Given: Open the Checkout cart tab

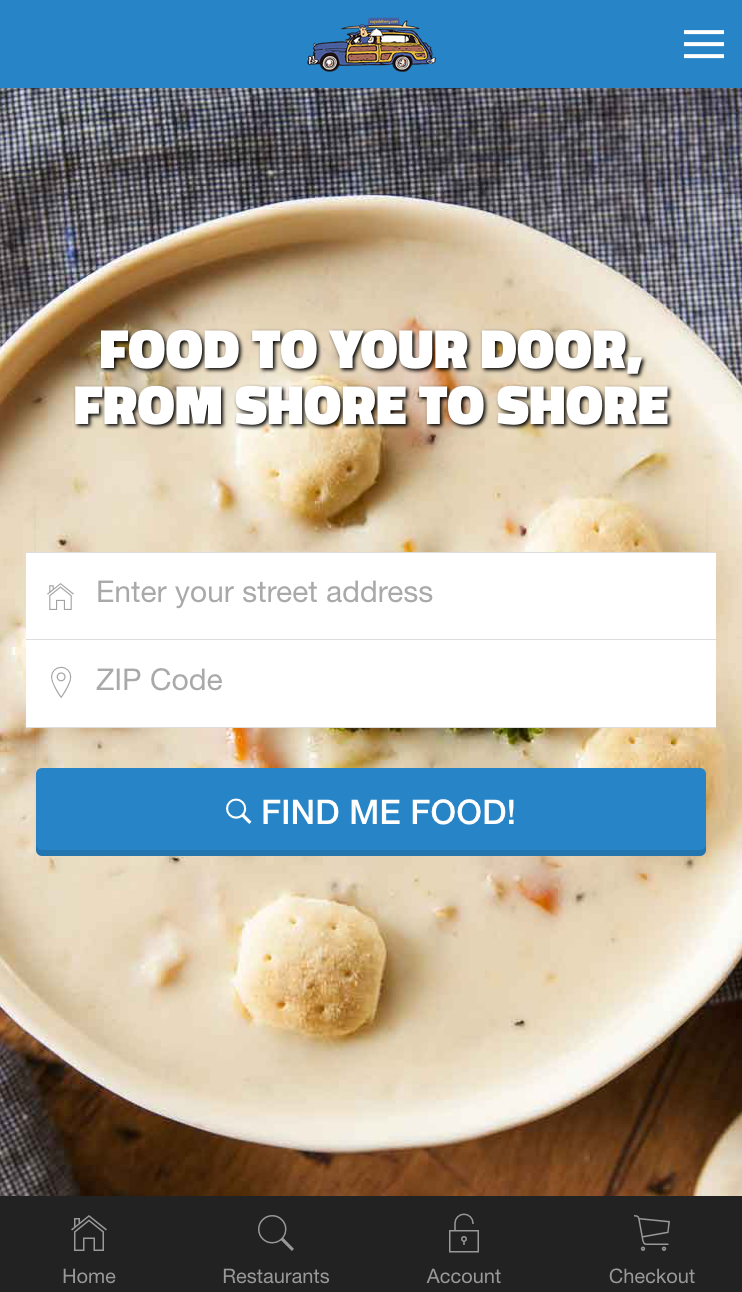Looking at the screenshot, I should pyautogui.click(x=651, y=1247).
